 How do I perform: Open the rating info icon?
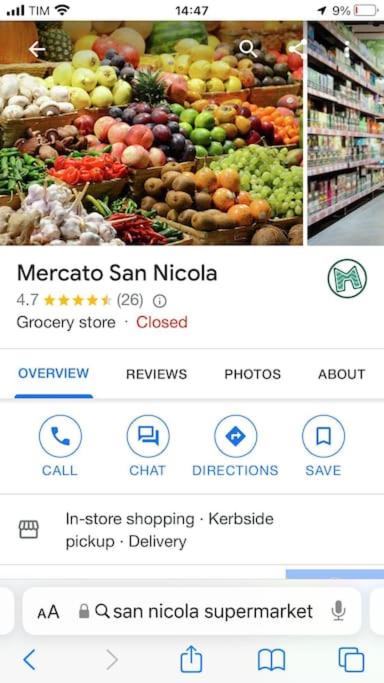pyautogui.click(x=160, y=301)
